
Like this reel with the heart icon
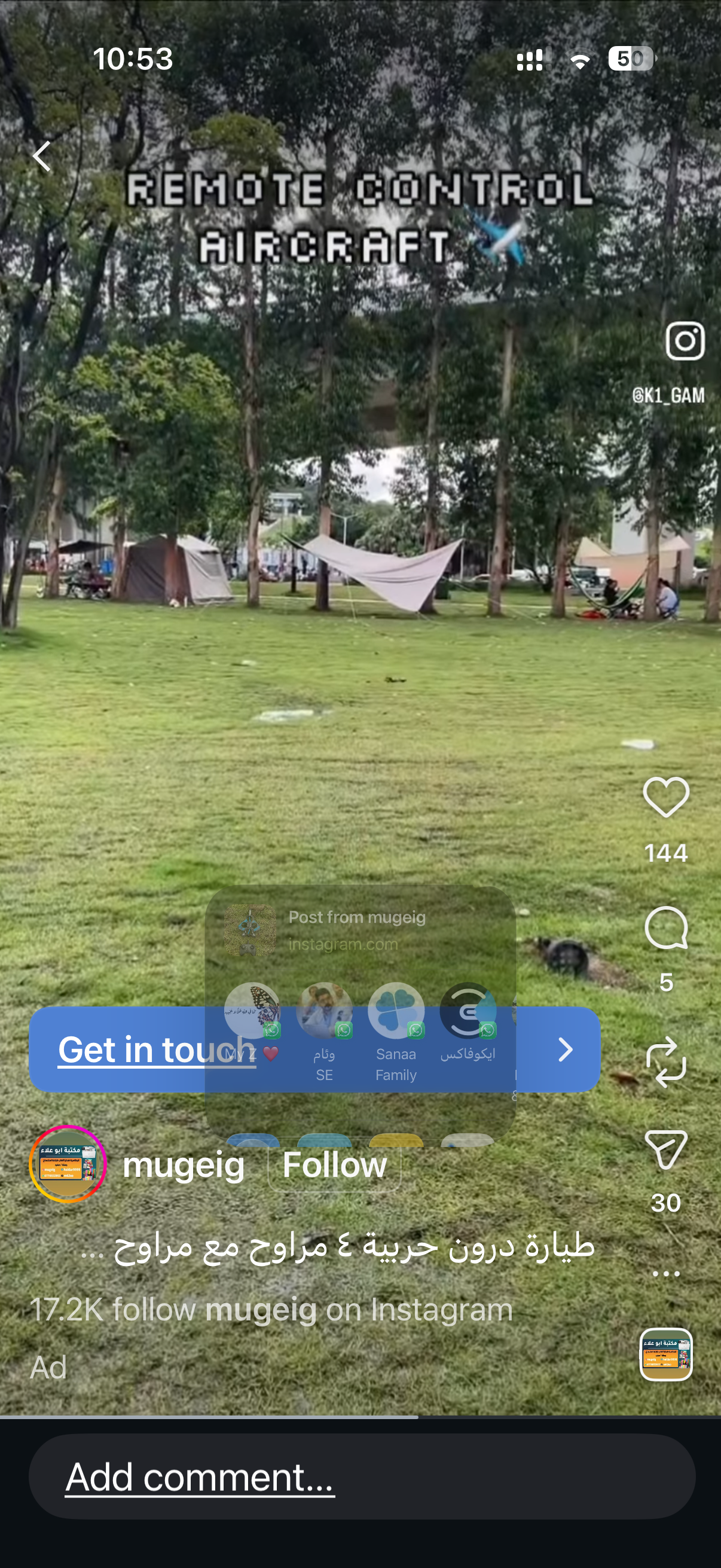click(665, 797)
